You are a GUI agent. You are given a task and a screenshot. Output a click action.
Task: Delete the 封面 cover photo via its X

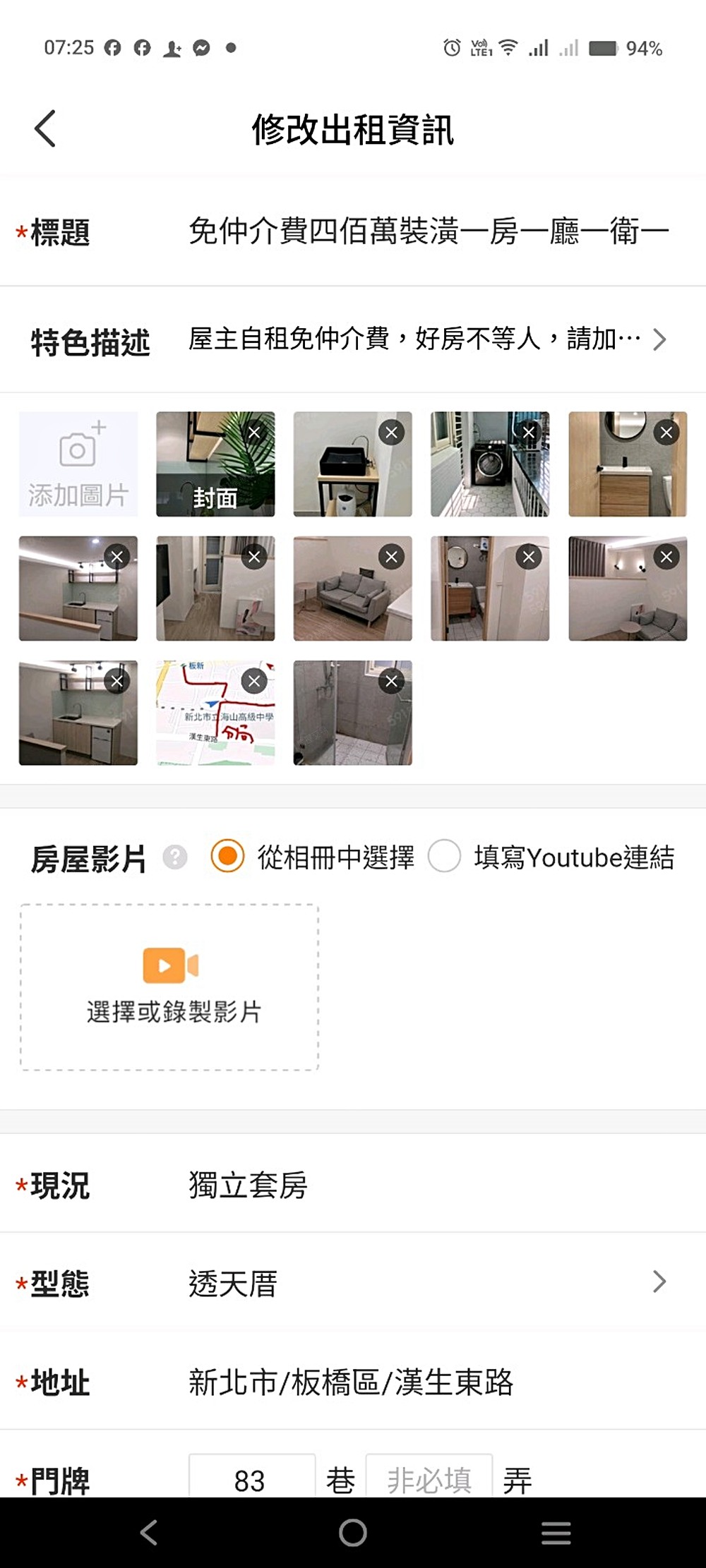click(x=254, y=431)
